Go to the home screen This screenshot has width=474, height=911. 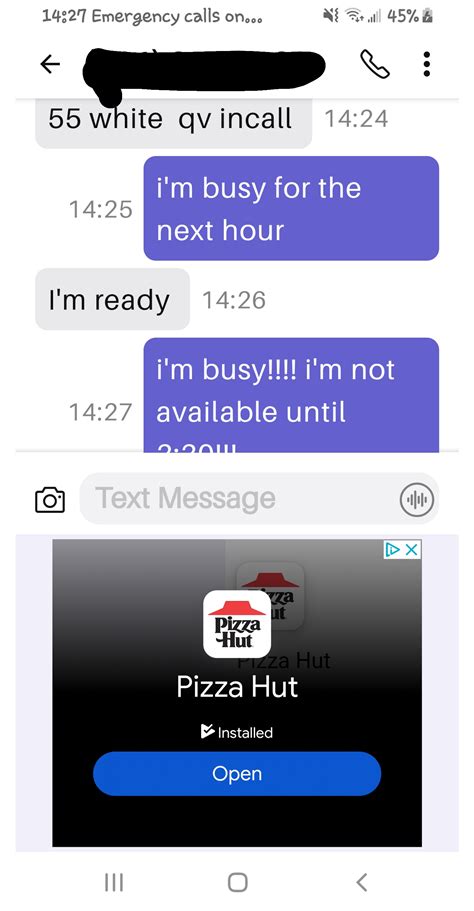coord(237,881)
